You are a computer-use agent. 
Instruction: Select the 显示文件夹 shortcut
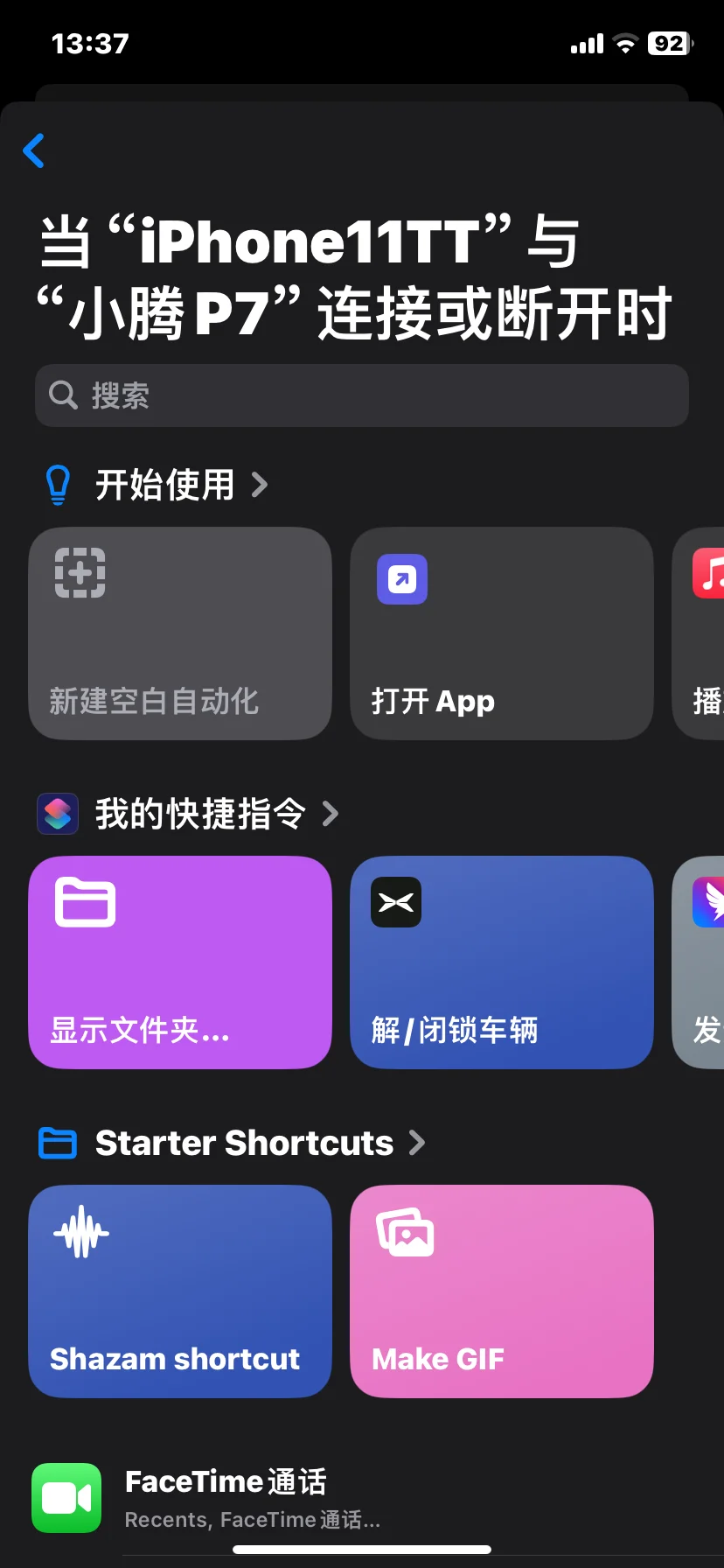(180, 962)
